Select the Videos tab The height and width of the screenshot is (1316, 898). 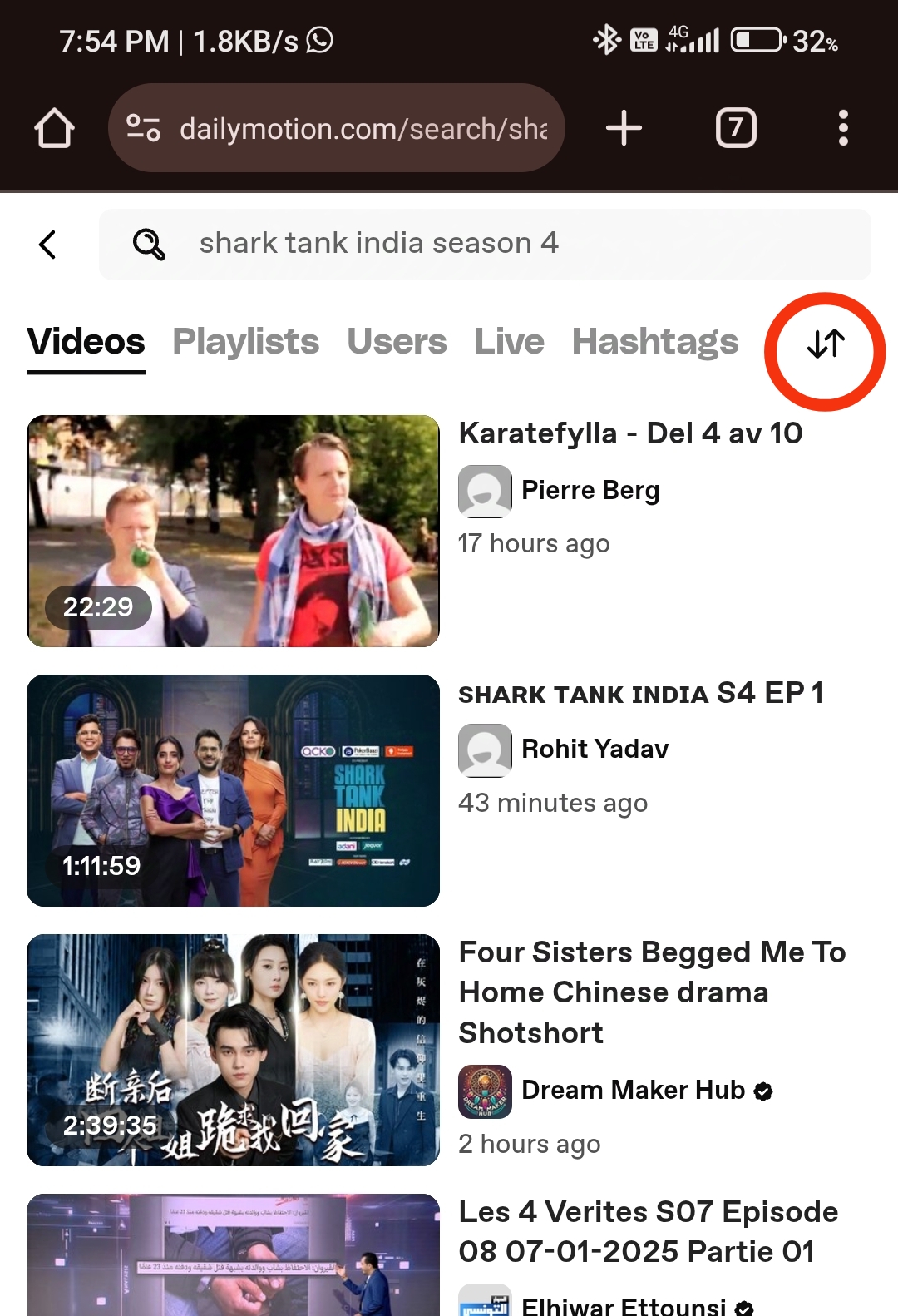[86, 342]
